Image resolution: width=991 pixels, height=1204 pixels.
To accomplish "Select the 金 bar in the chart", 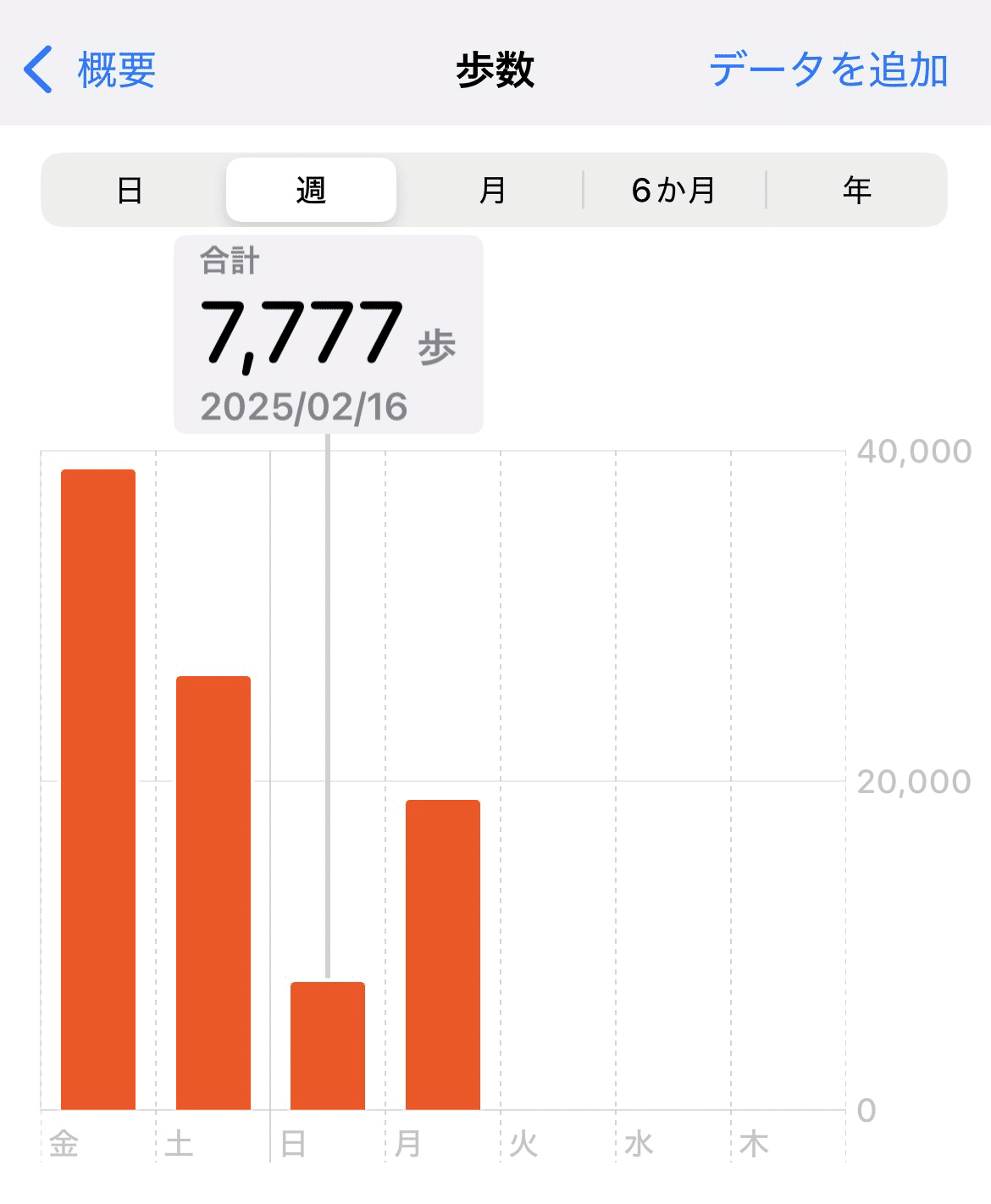I will click(98, 788).
